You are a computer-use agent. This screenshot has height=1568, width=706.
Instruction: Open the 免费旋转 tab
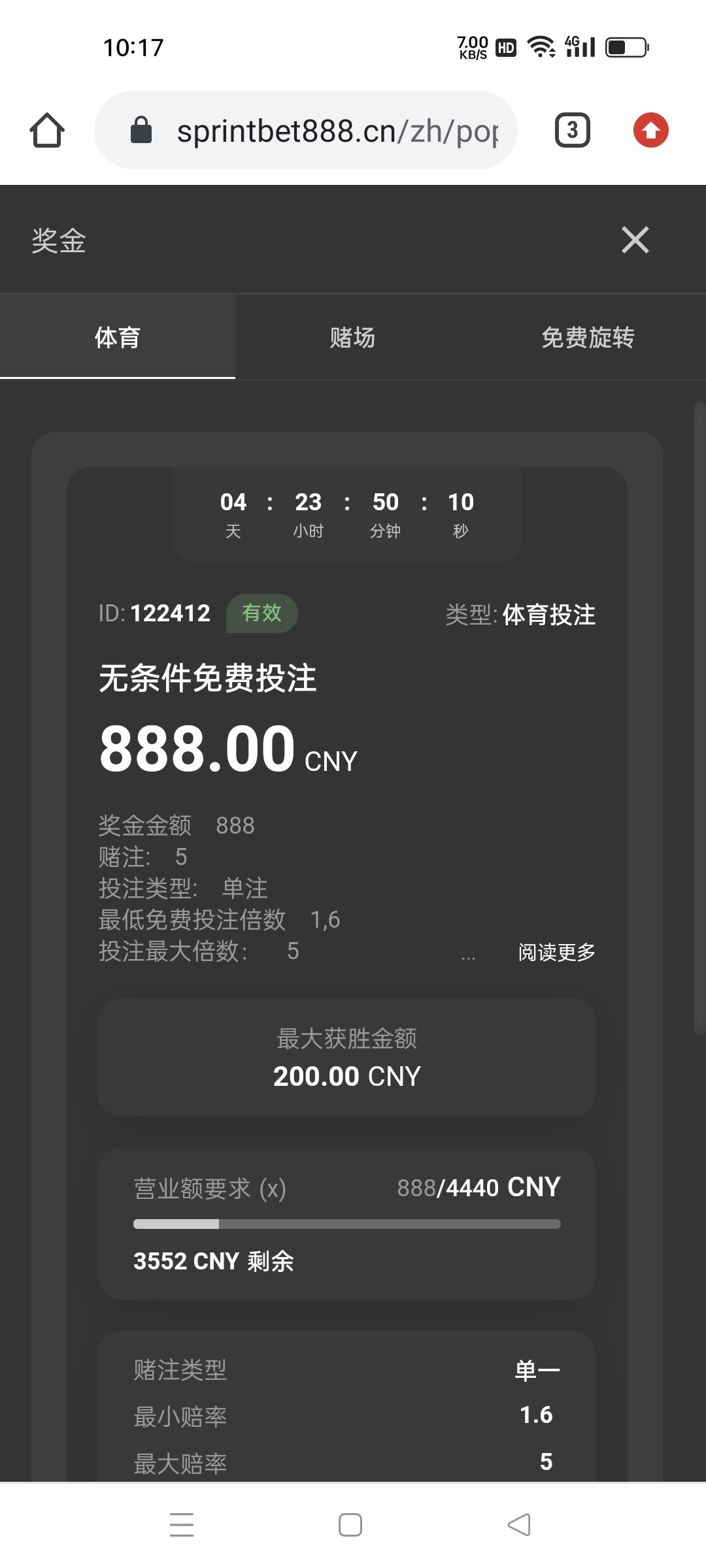588,337
